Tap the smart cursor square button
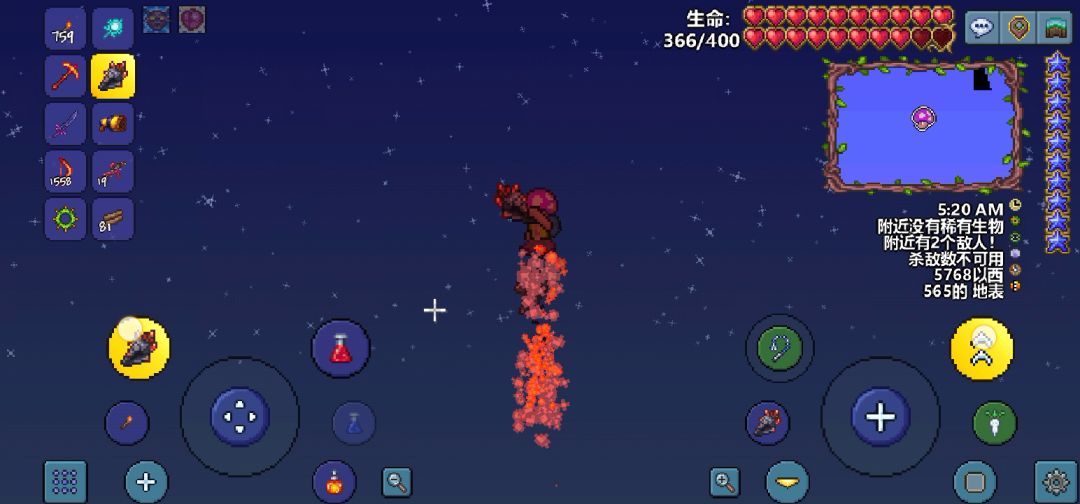The height and width of the screenshot is (504, 1080). 974,482
